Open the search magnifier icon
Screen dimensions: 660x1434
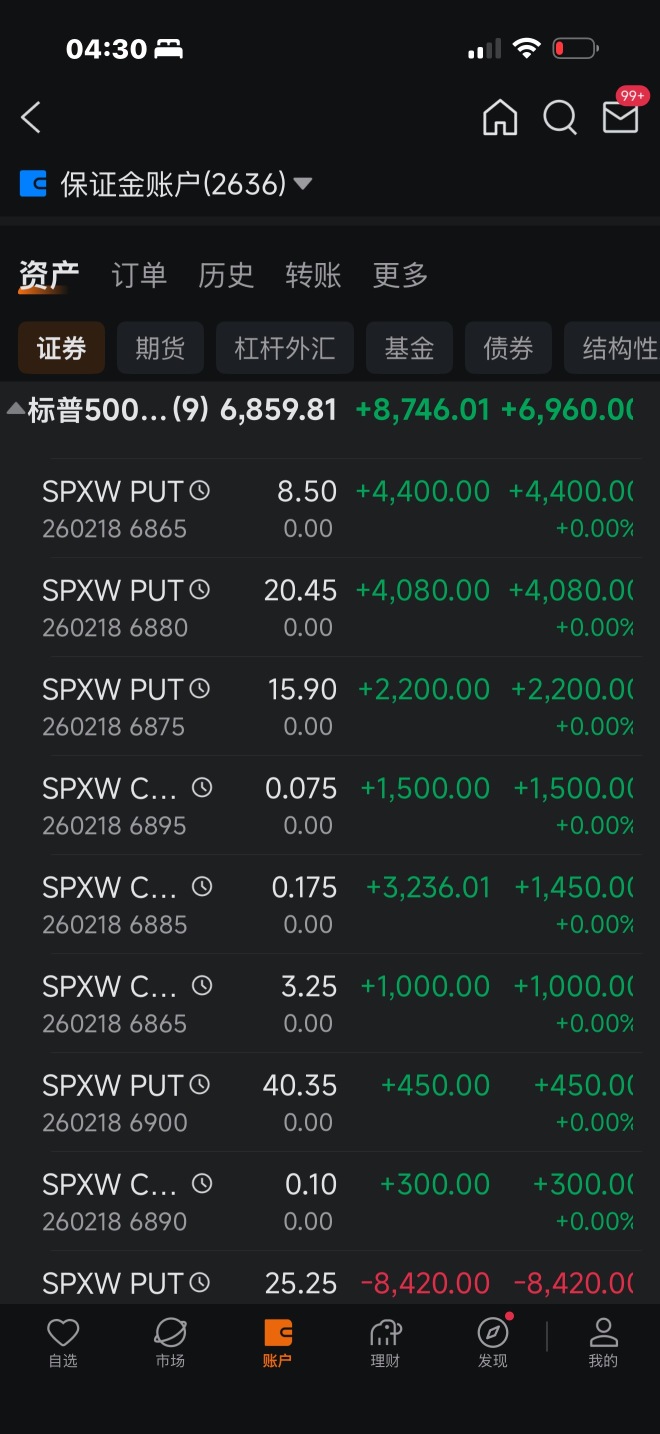coord(560,118)
